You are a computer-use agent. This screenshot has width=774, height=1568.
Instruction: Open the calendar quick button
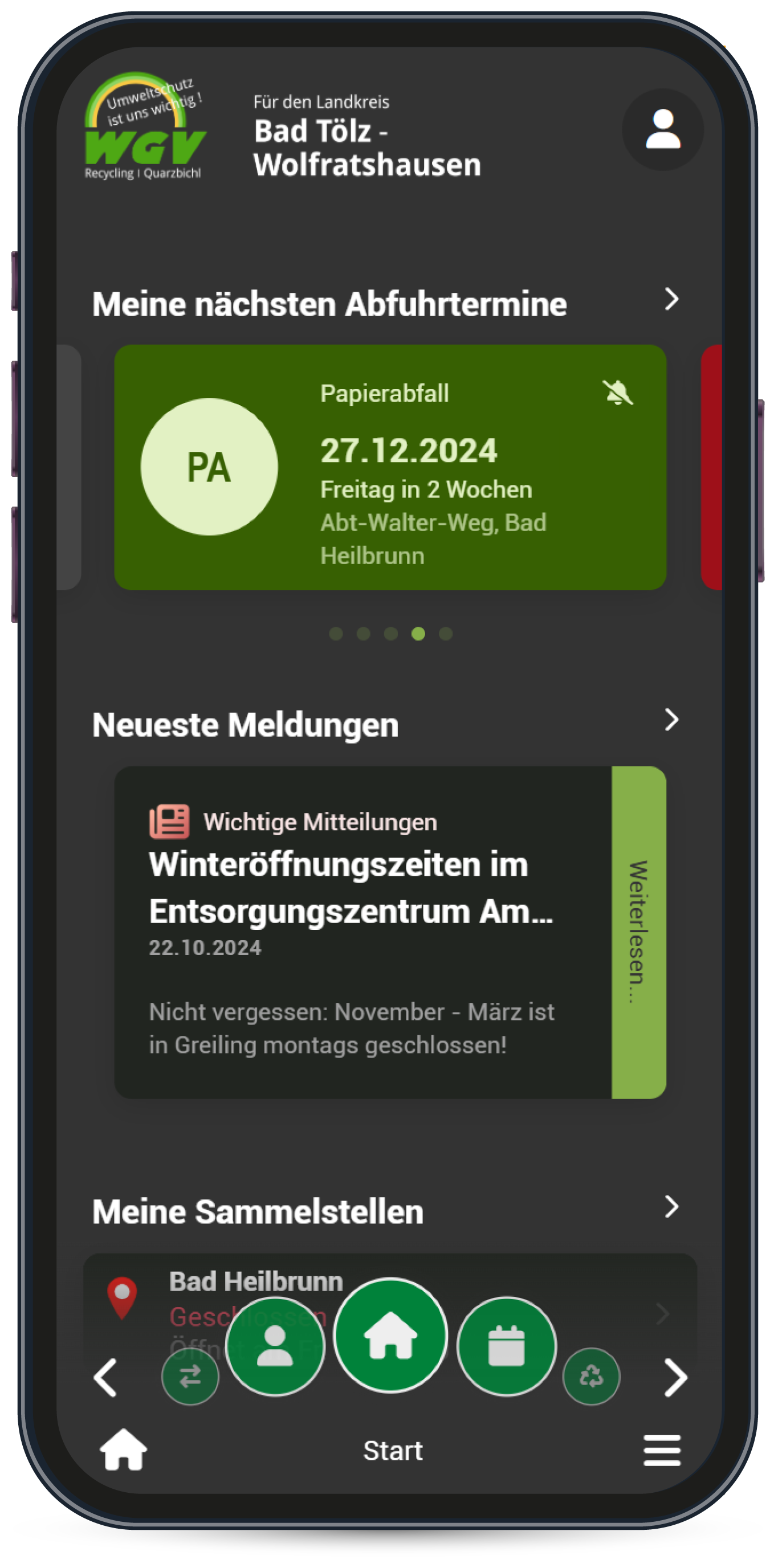506,1346
